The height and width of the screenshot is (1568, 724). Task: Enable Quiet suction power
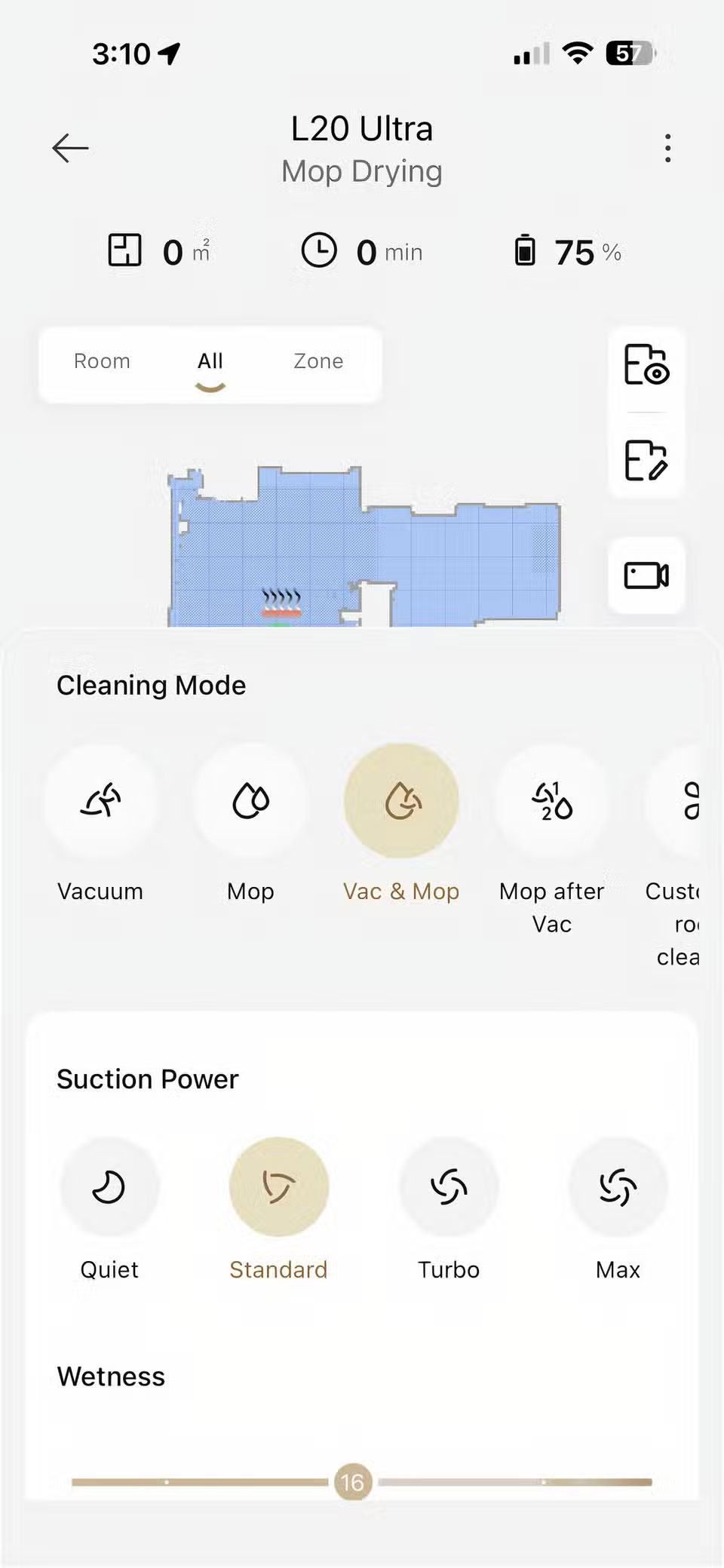point(109,1186)
